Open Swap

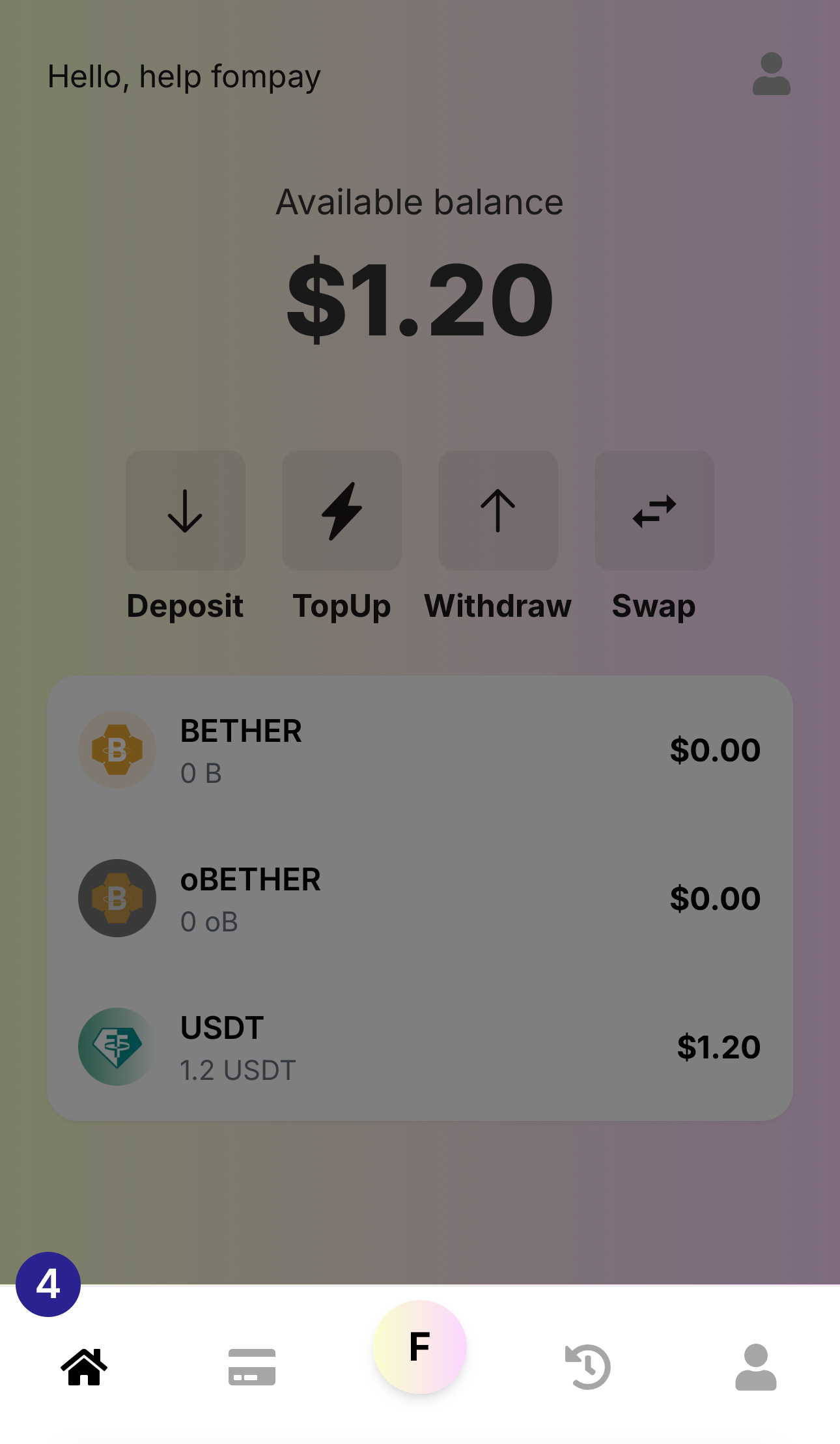[x=654, y=511]
